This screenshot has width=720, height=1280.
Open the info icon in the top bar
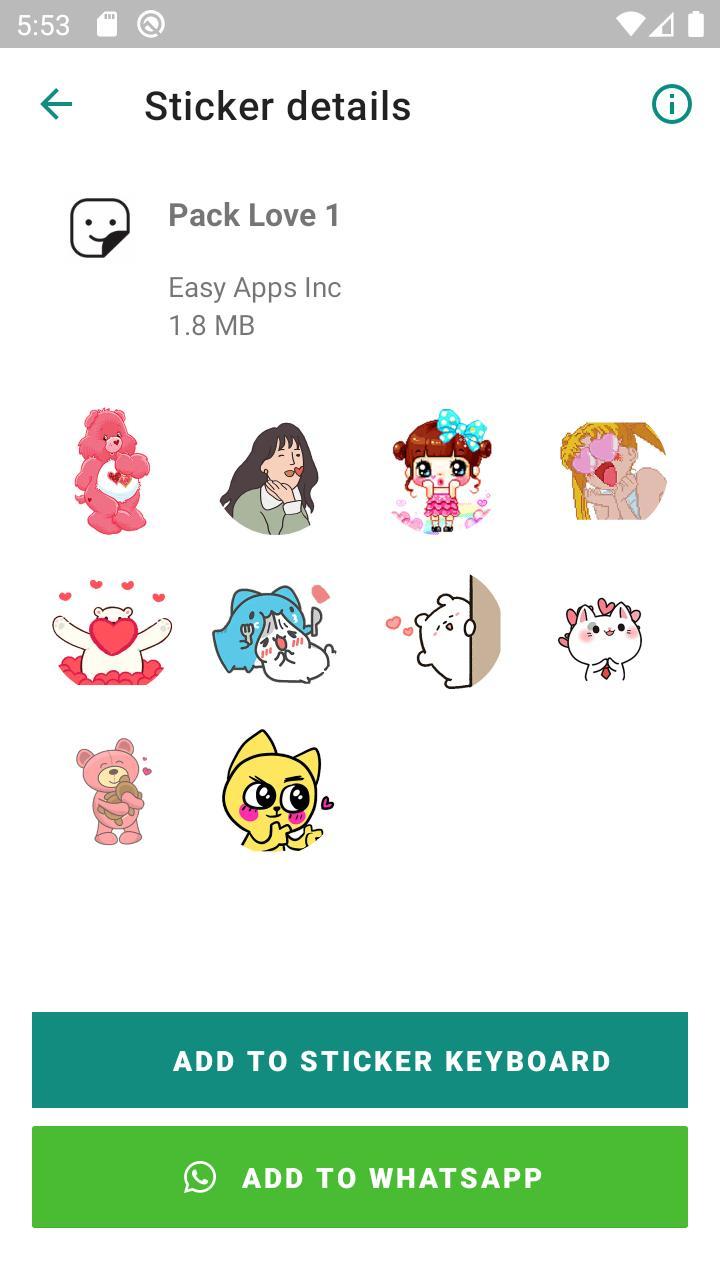coord(672,103)
